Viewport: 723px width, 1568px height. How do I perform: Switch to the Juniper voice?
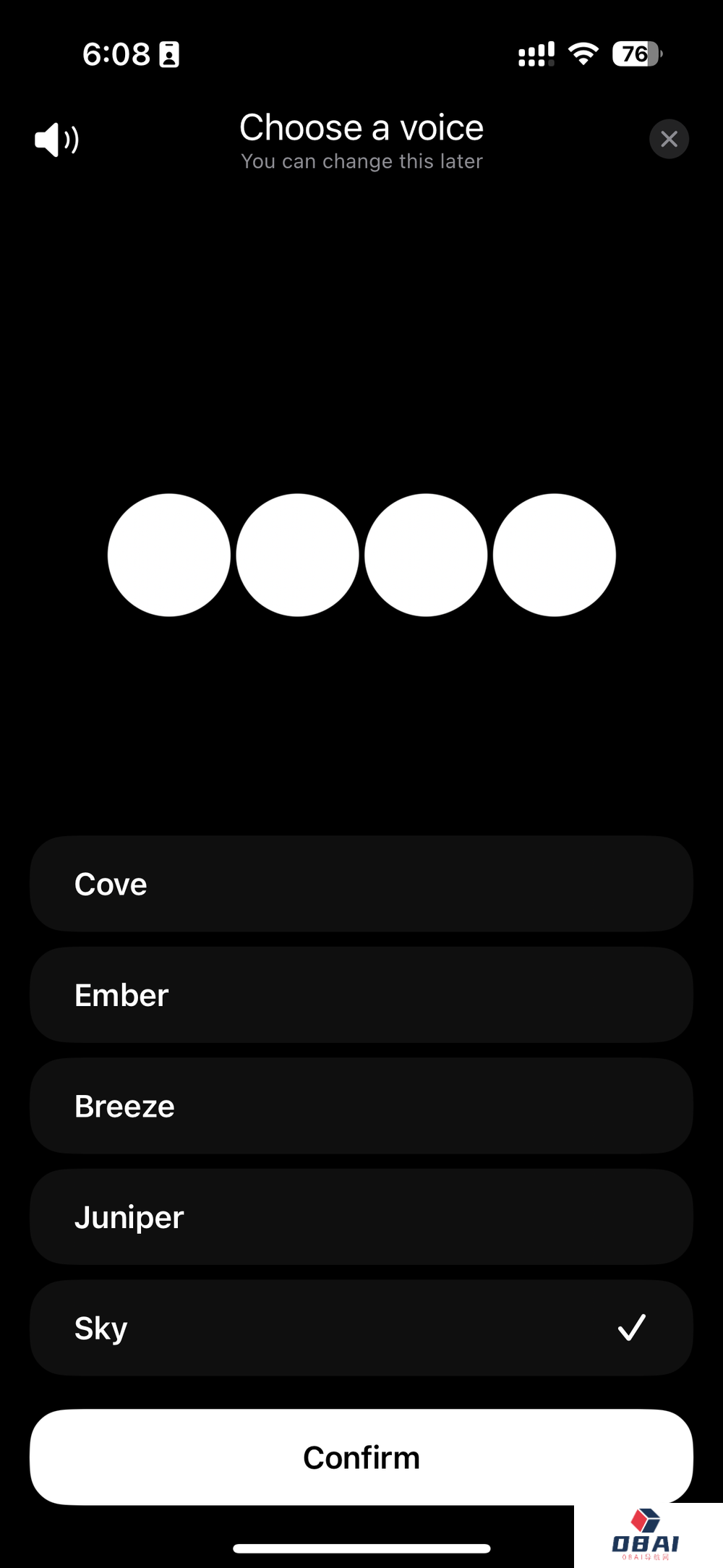(361, 1217)
